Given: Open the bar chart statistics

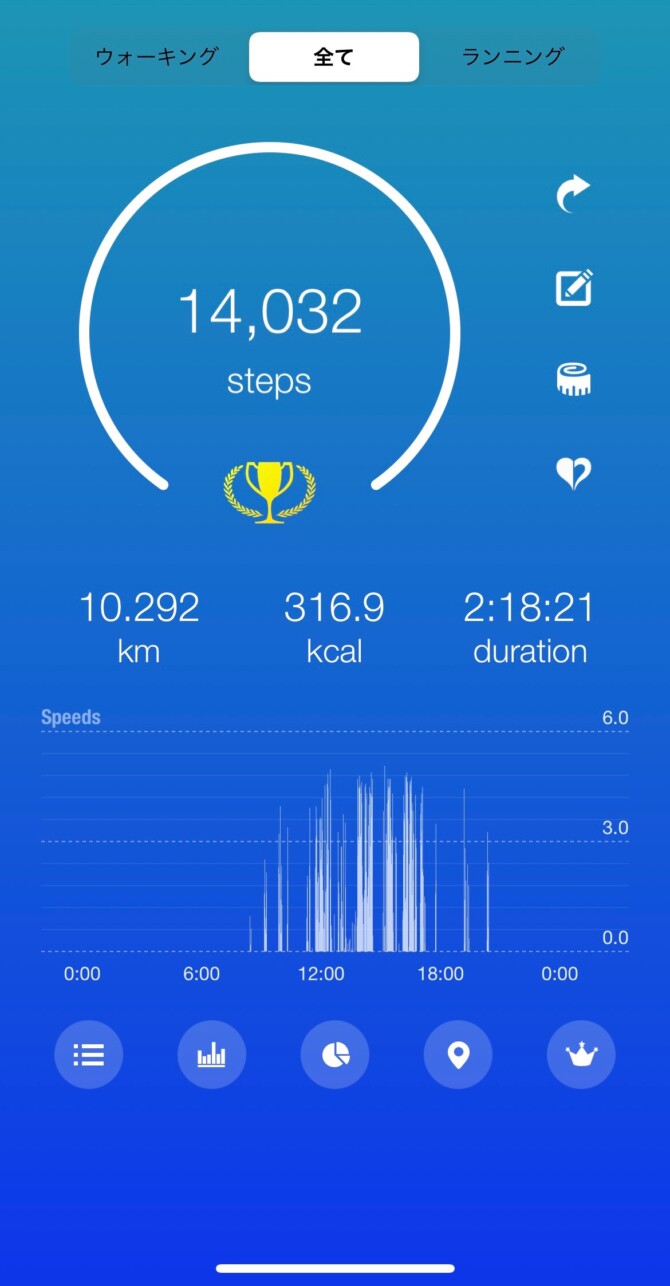Looking at the screenshot, I should (x=211, y=1054).
